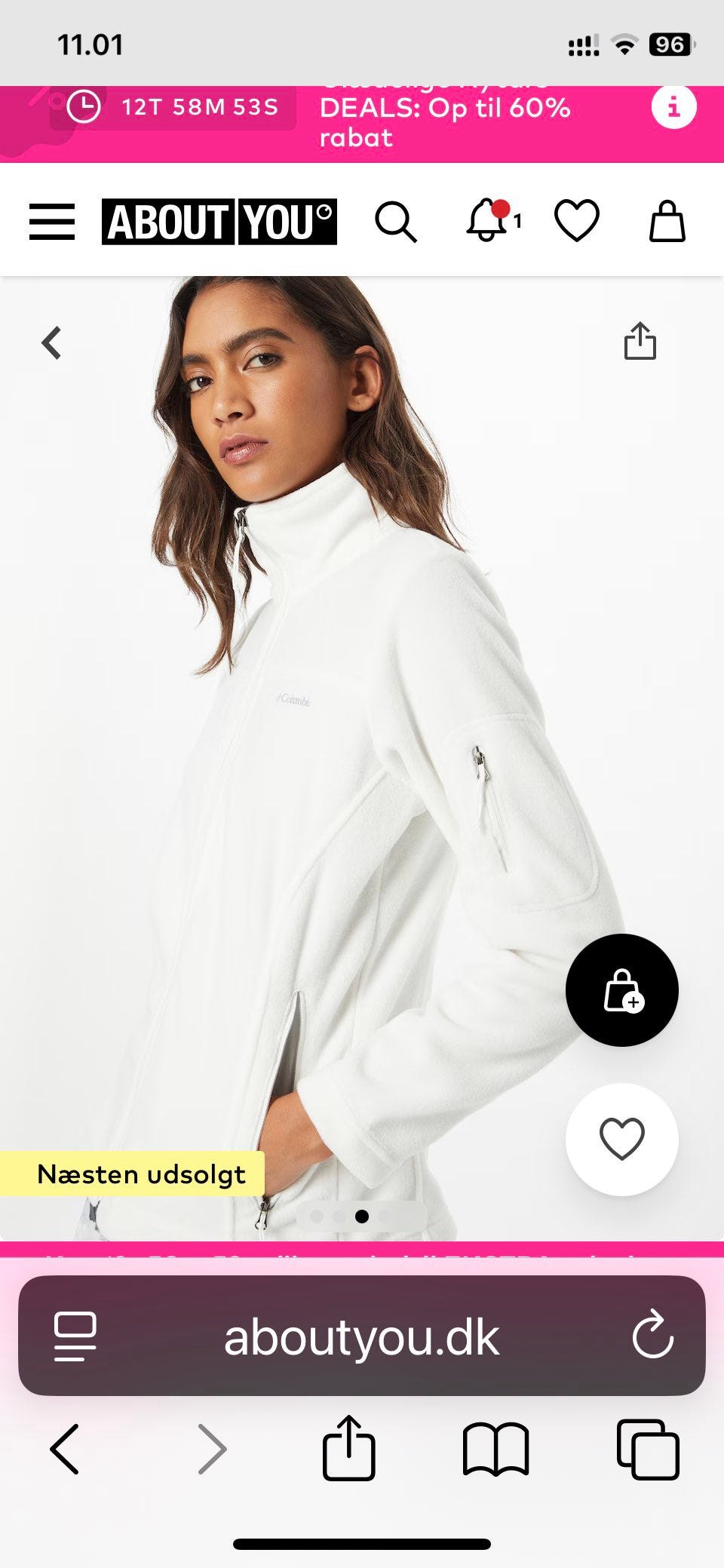This screenshot has width=724, height=1568.
Task: Open the search magnifier
Action: (395, 222)
